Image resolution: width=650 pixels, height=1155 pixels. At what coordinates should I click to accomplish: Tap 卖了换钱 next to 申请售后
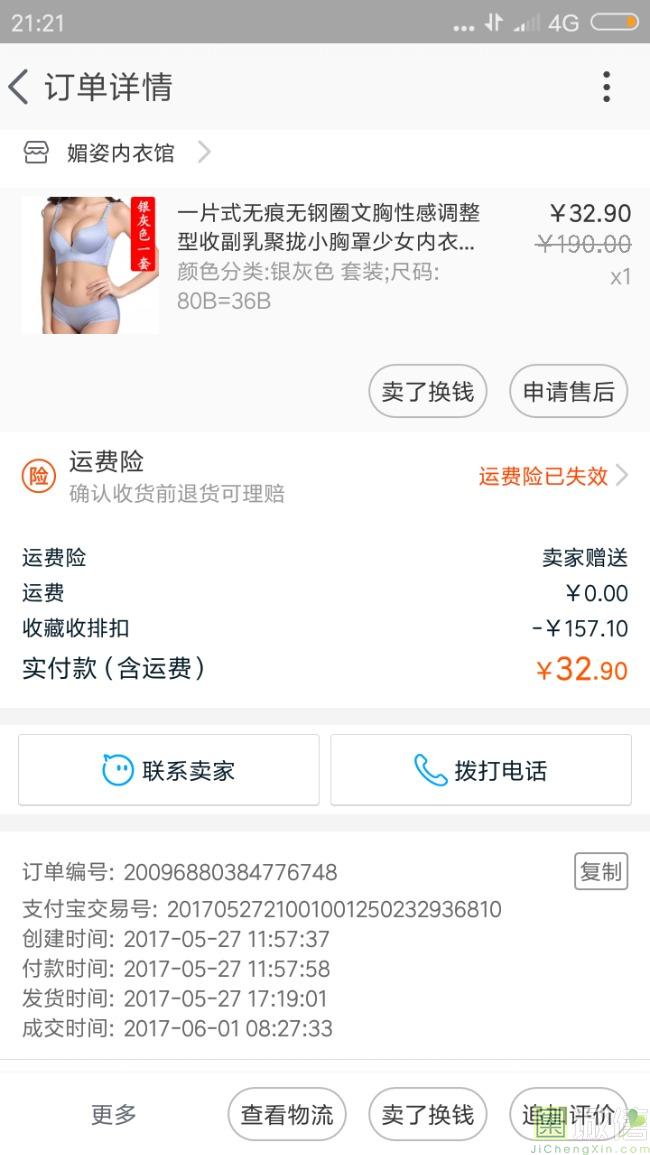(x=428, y=391)
